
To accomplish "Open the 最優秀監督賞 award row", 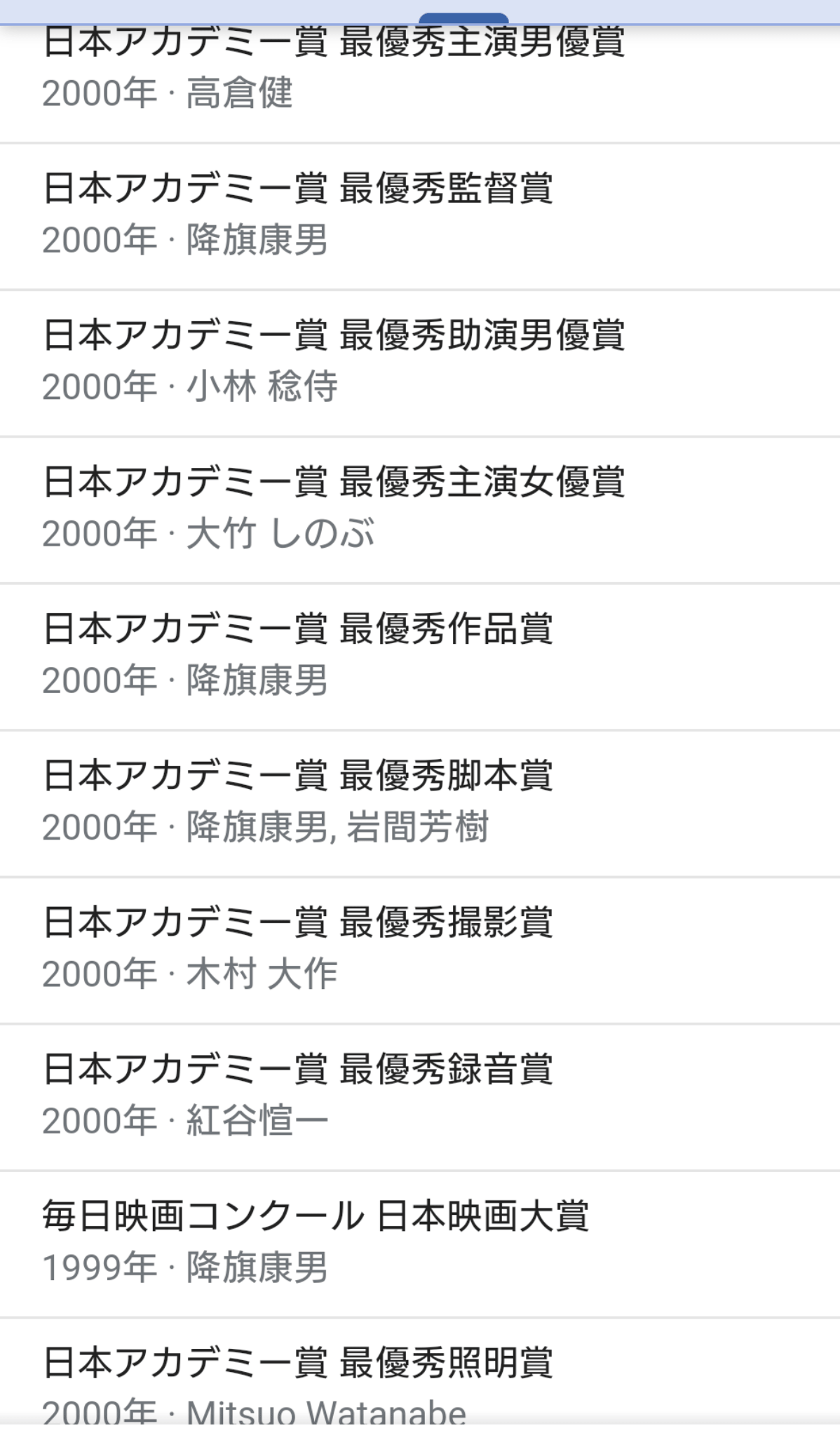I will 420,217.
